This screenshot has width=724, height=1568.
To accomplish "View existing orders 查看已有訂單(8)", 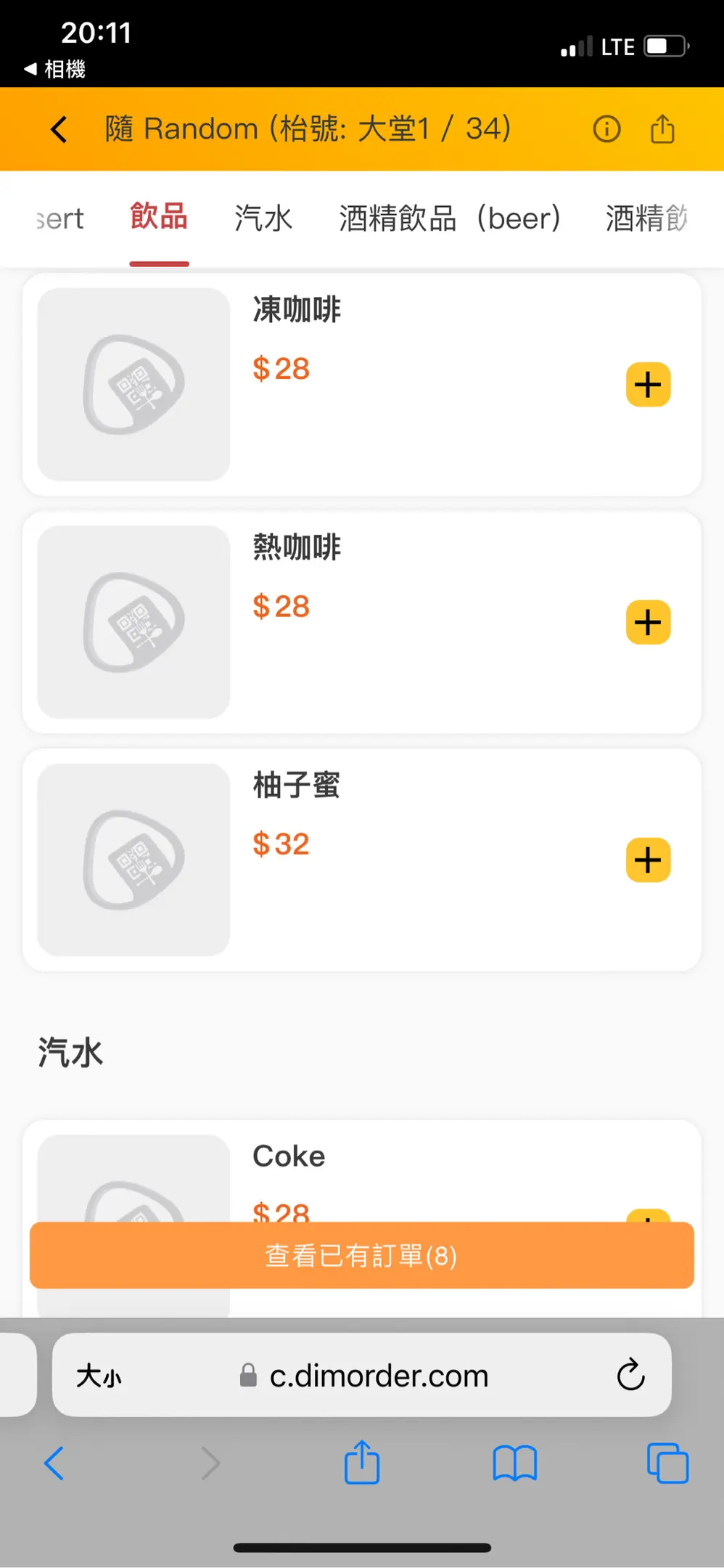I will point(361,1255).
